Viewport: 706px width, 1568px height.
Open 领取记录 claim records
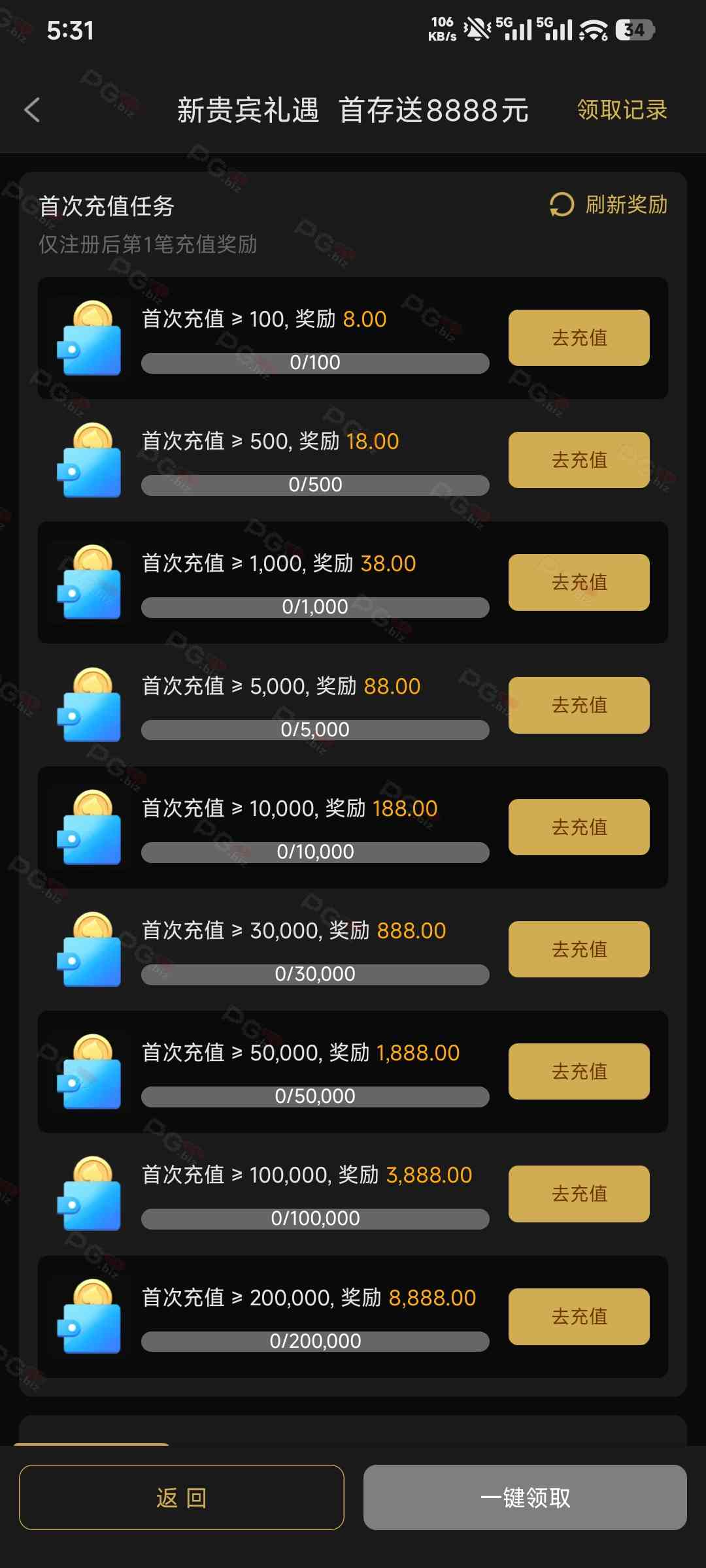click(622, 110)
